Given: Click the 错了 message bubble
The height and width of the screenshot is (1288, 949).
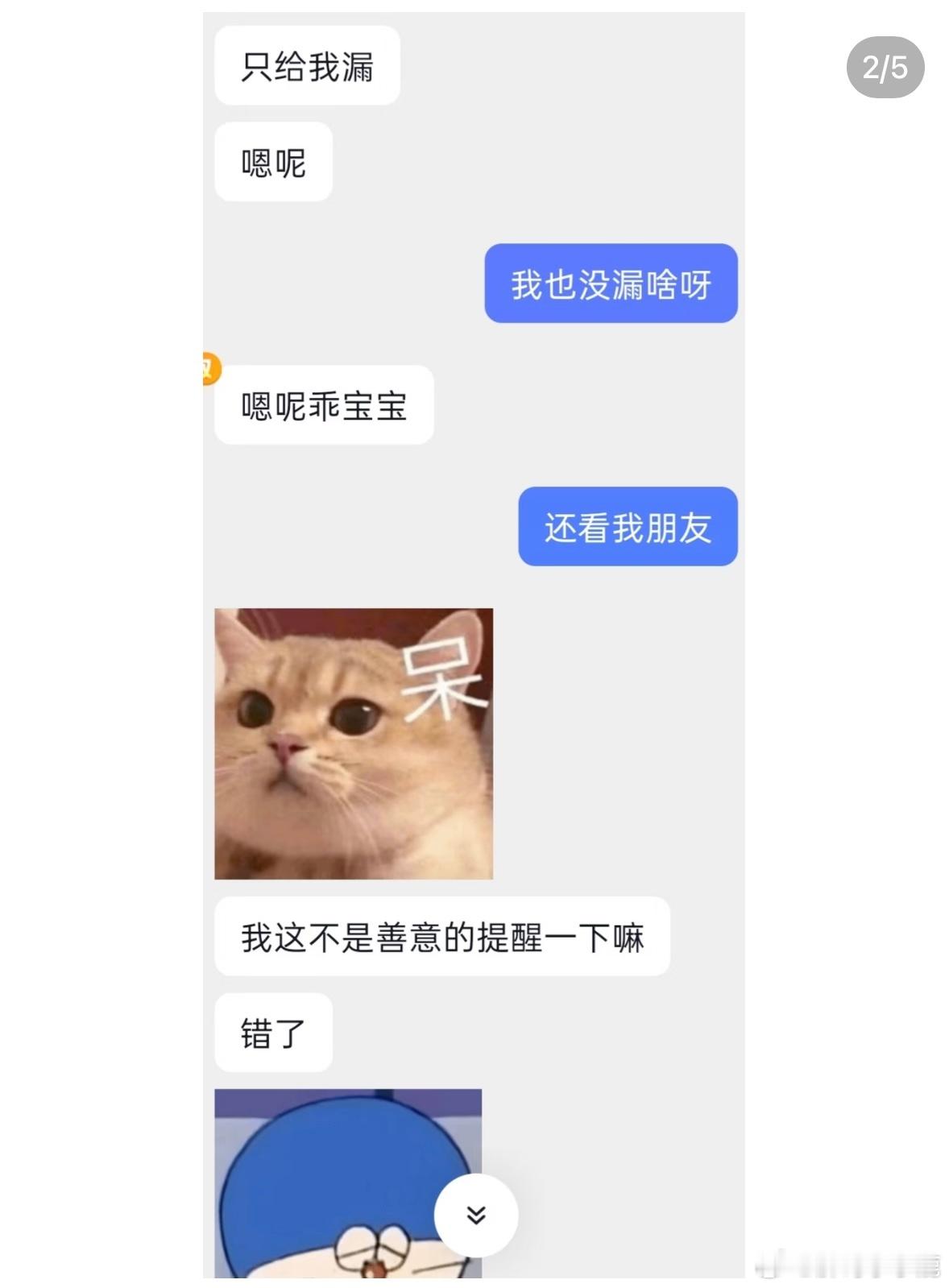Looking at the screenshot, I should tap(273, 1033).
